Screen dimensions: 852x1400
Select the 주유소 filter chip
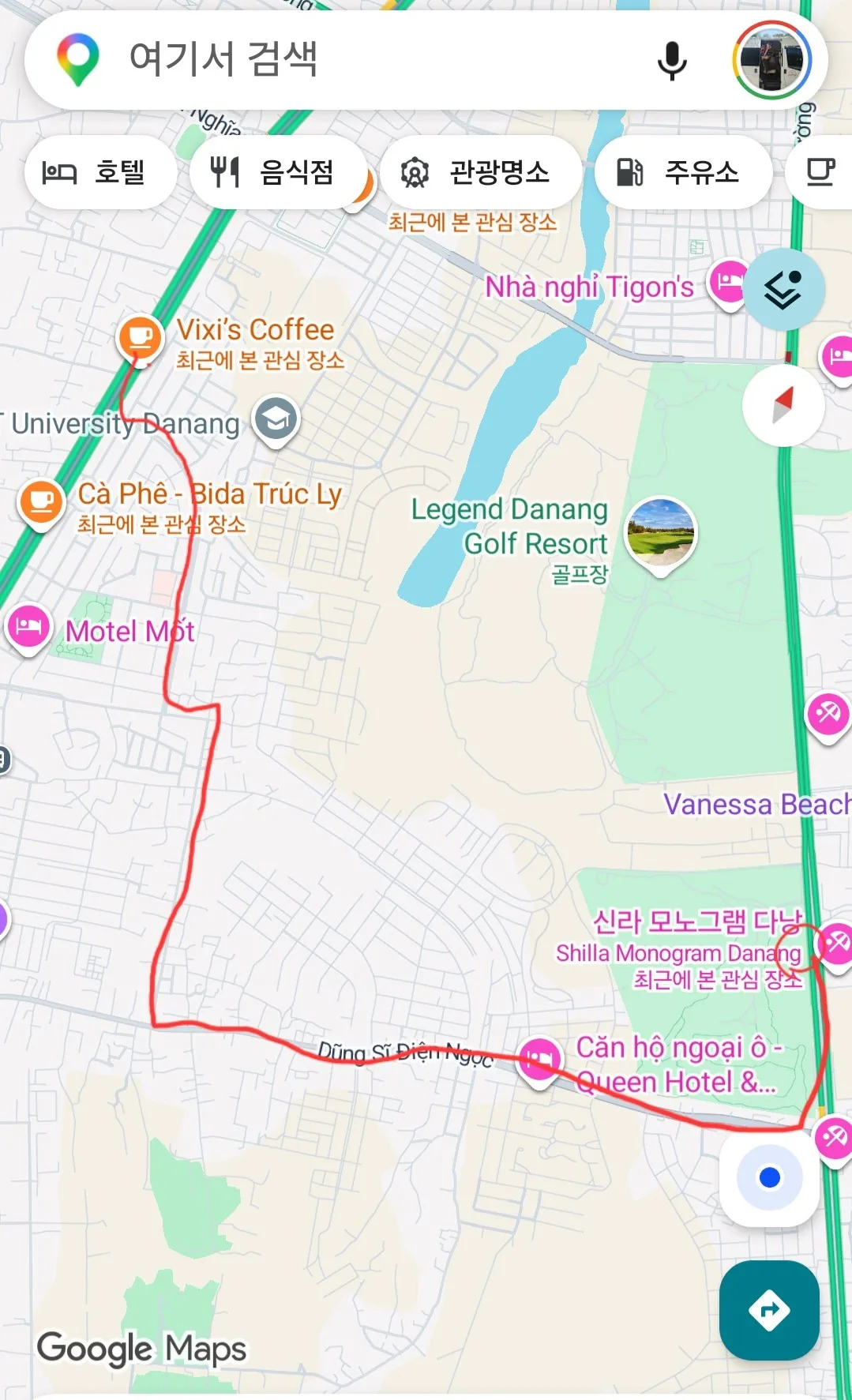point(683,172)
